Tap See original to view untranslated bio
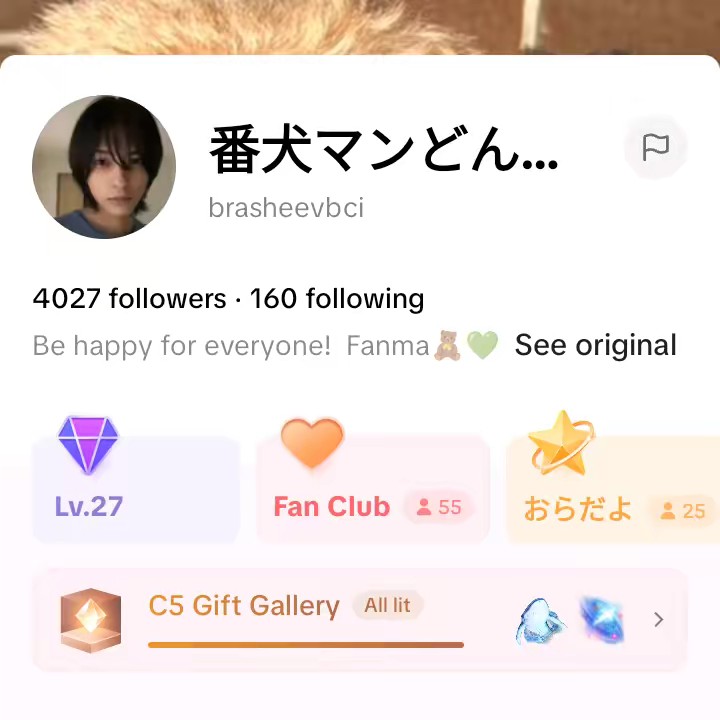This screenshot has height=720, width=720. (595, 345)
